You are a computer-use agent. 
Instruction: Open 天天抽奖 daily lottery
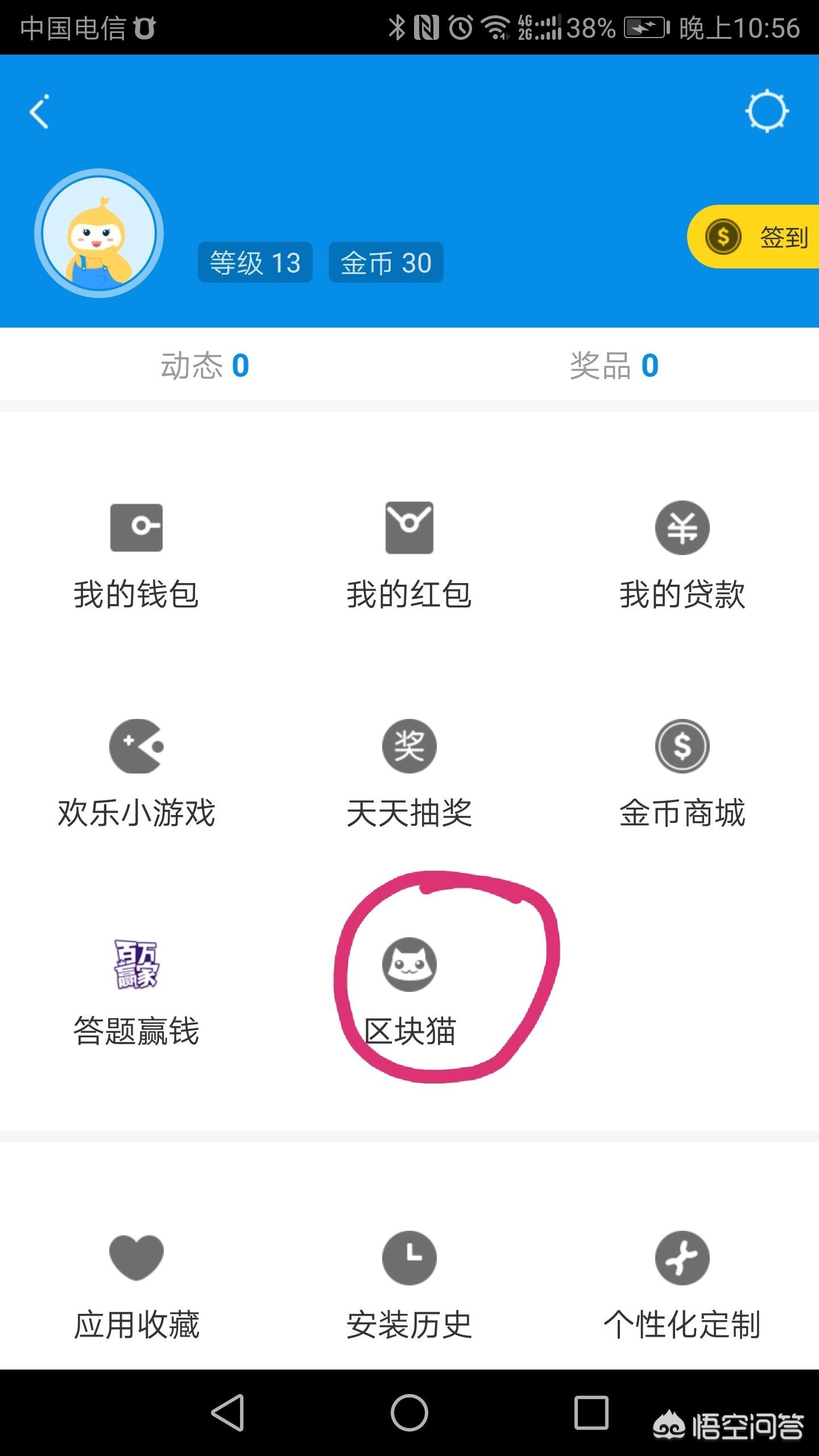409,772
